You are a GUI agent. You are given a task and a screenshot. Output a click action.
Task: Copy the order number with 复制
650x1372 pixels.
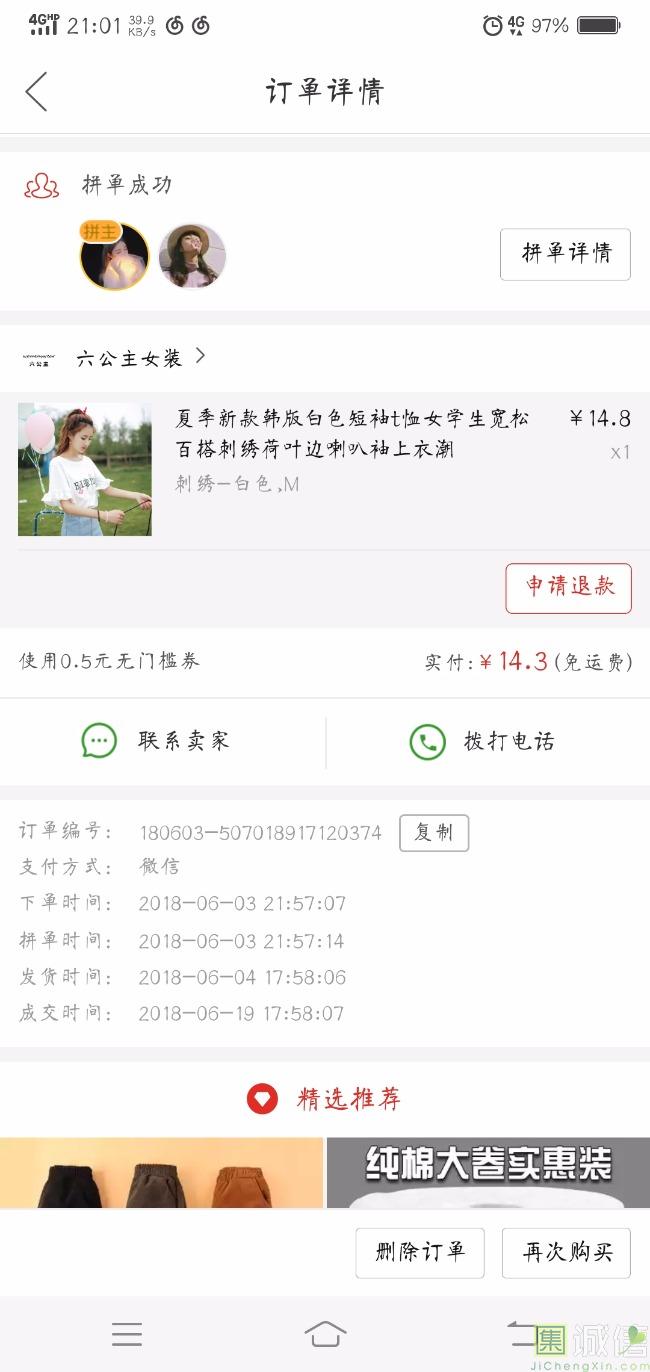point(434,833)
